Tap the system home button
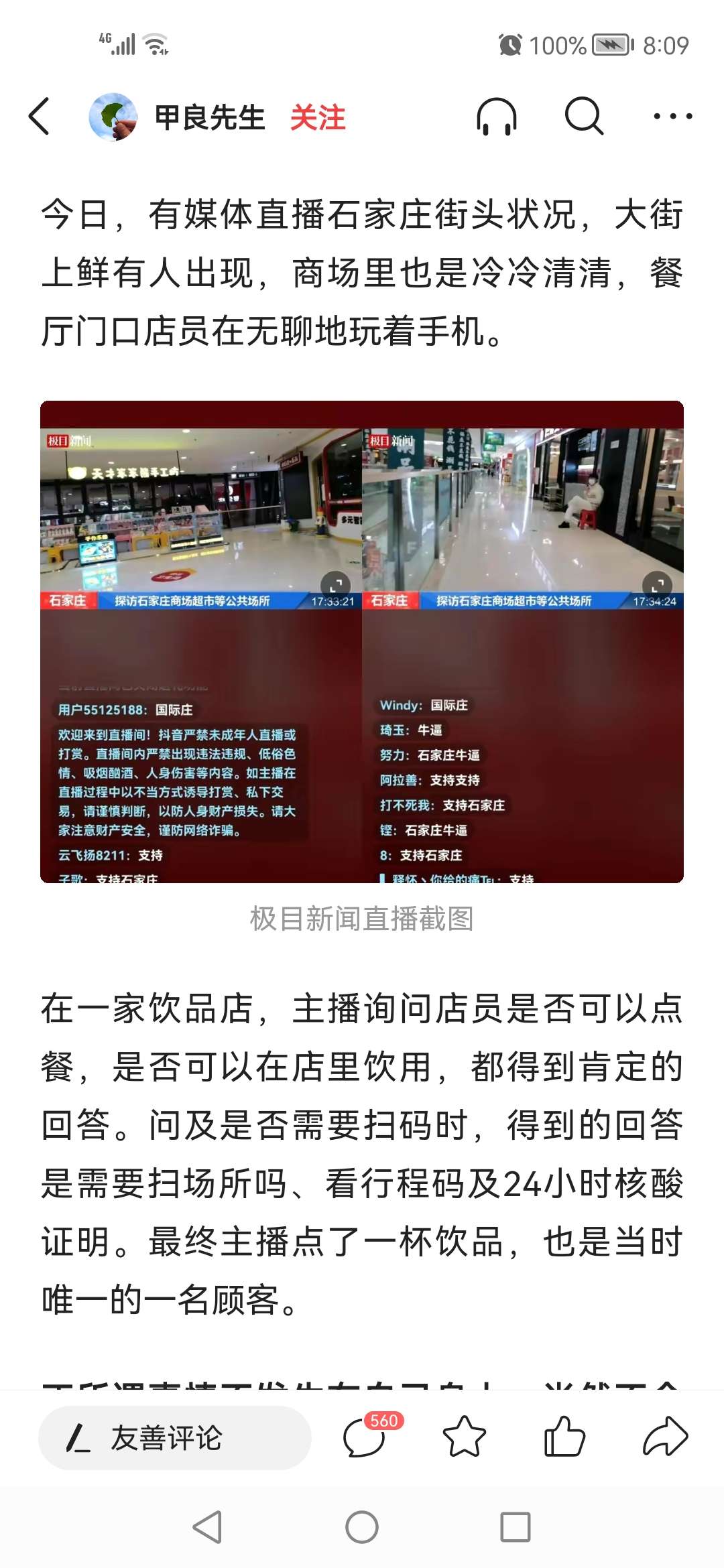The image size is (724, 1568). (362, 1527)
